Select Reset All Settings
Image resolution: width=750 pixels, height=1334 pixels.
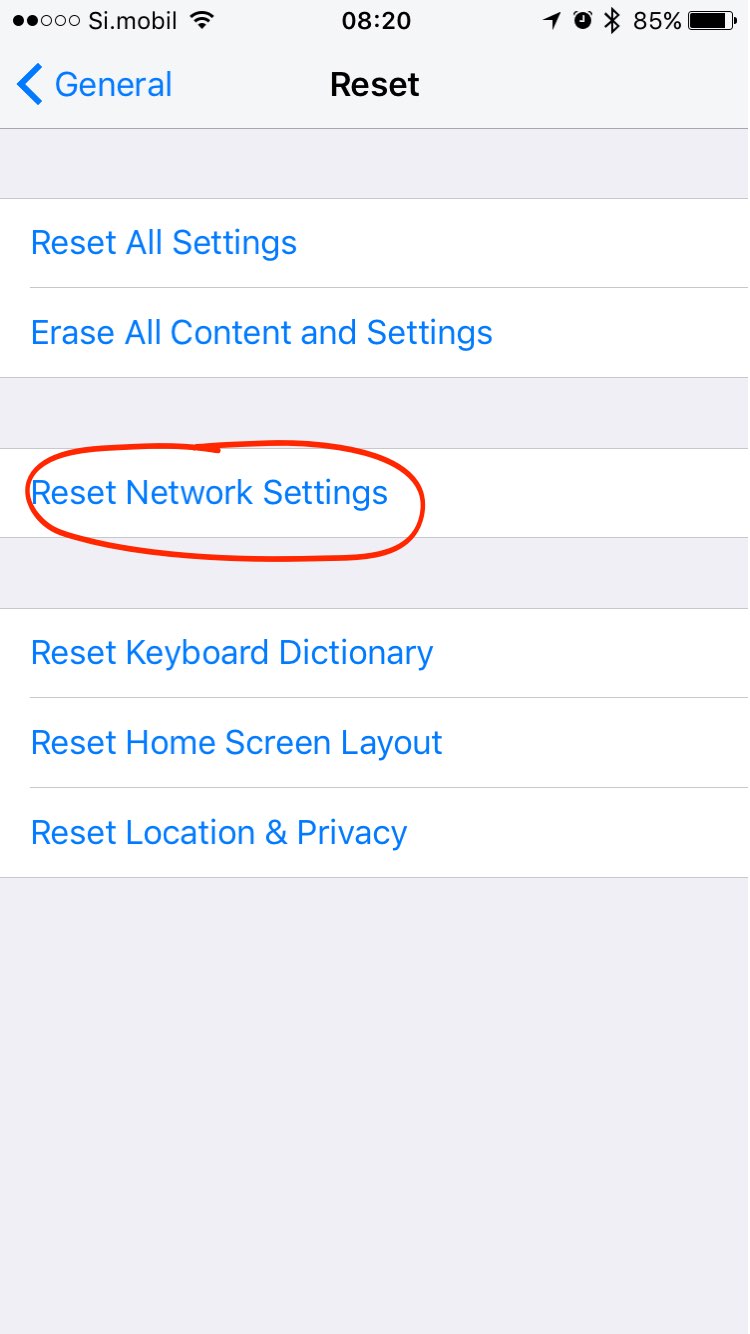pyautogui.click(x=375, y=243)
